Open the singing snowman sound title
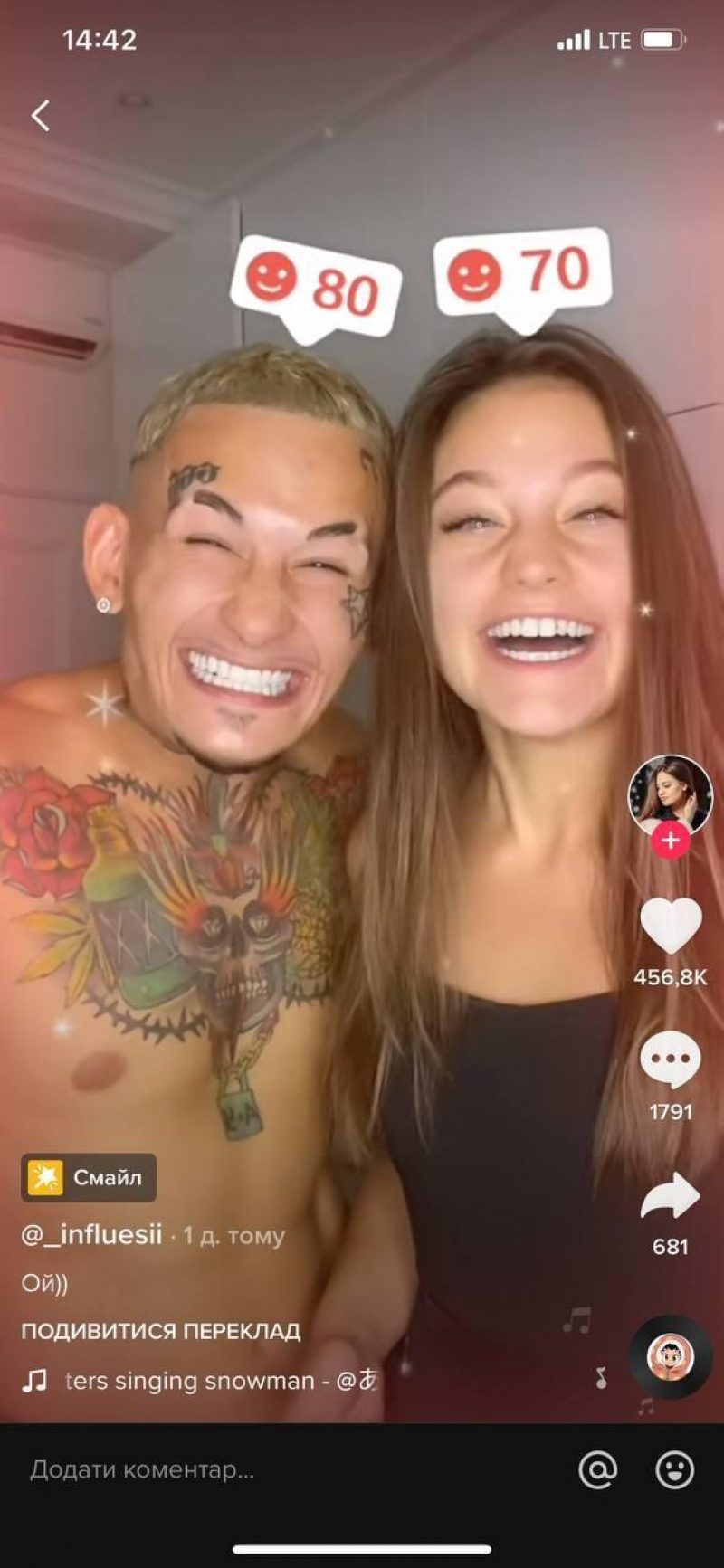 click(x=217, y=1381)
